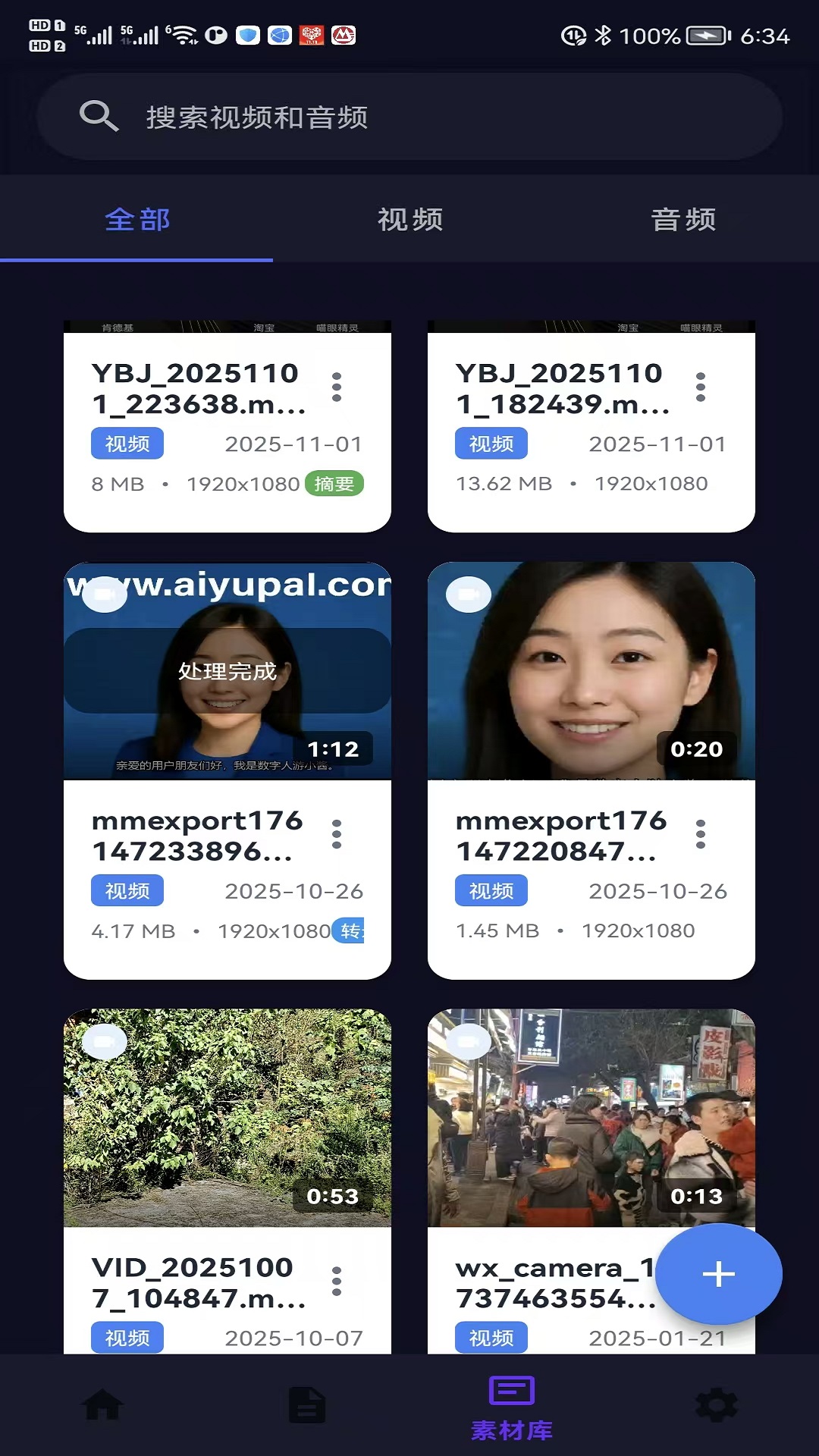Screen dimensions: 819x1456
Task: Switch to the 视频 tab
Action: pos(409,219)
